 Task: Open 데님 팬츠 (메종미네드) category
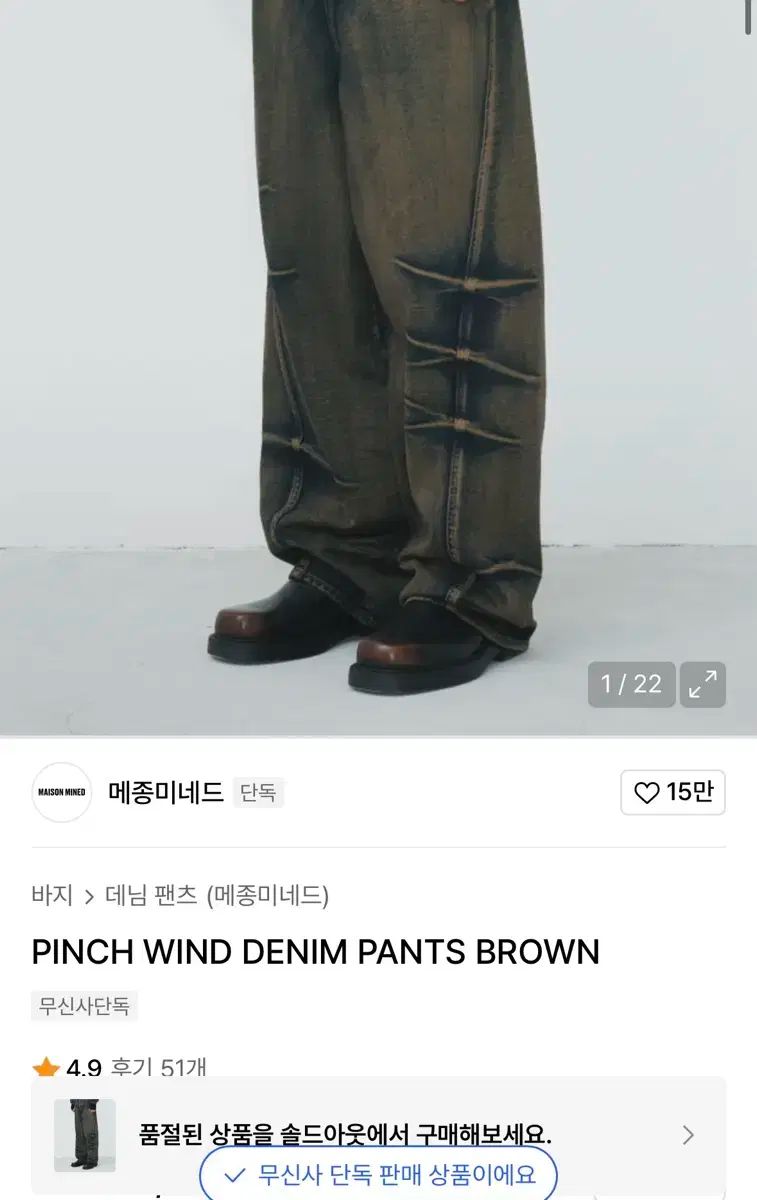217,895
